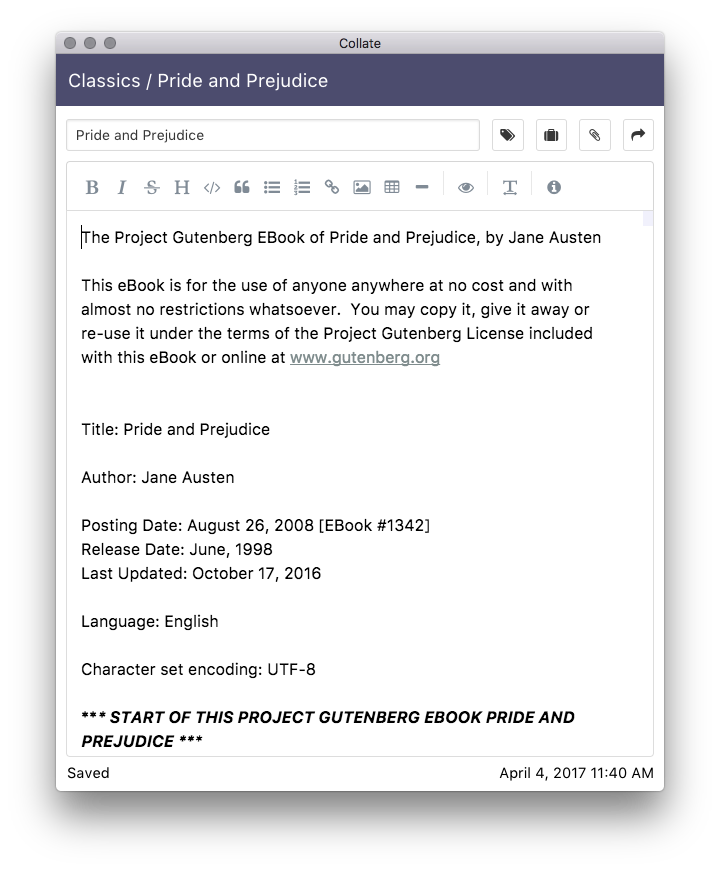The width and height of the screenshot is (720, 871).
Task: Apply strikethrough formatting
Action: [x=151, y=186]
